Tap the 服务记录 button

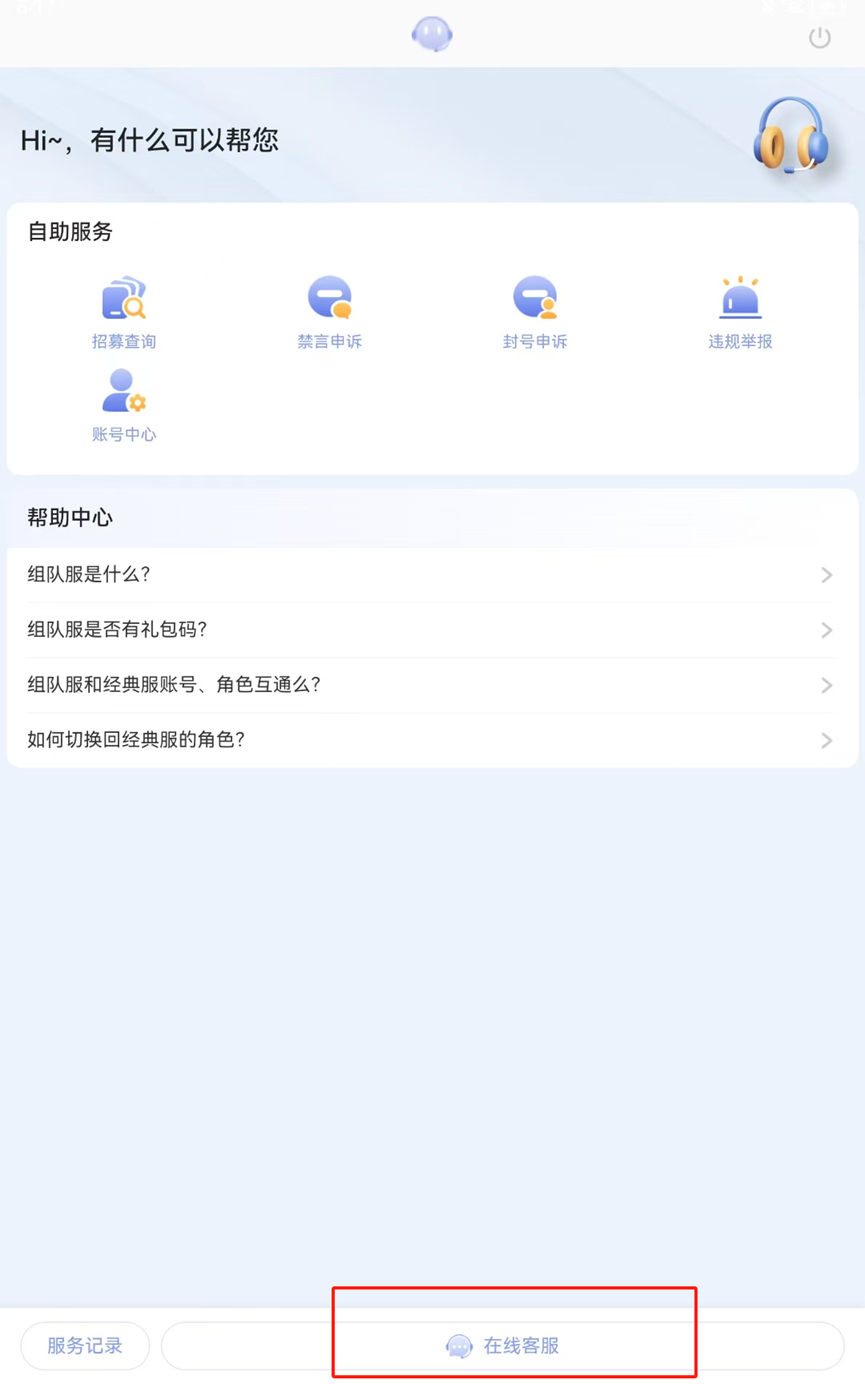pyautogui.click(x=85, y=1346)
